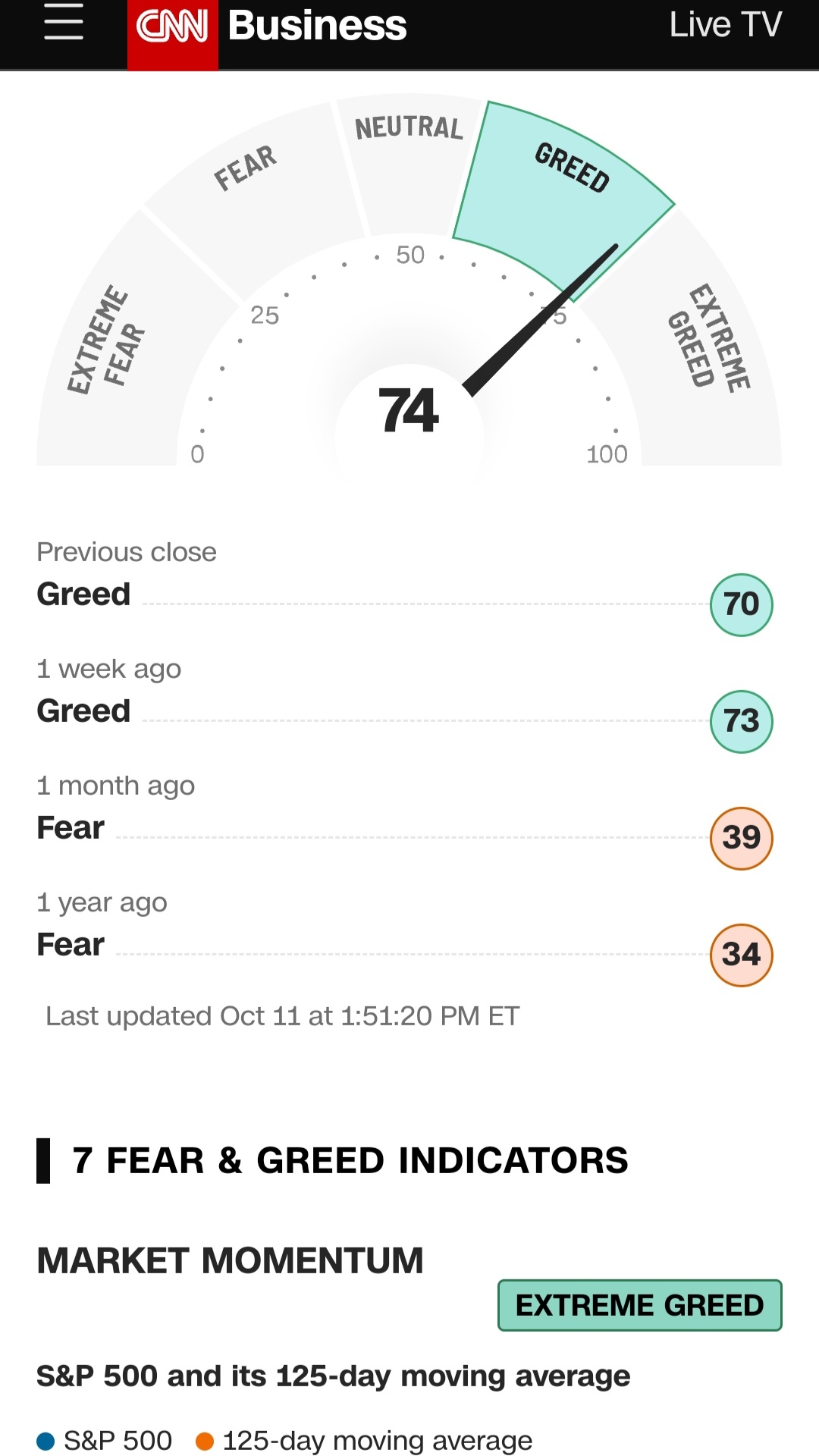
Task: Go to the CNN Business homepage
Action: 269,27
